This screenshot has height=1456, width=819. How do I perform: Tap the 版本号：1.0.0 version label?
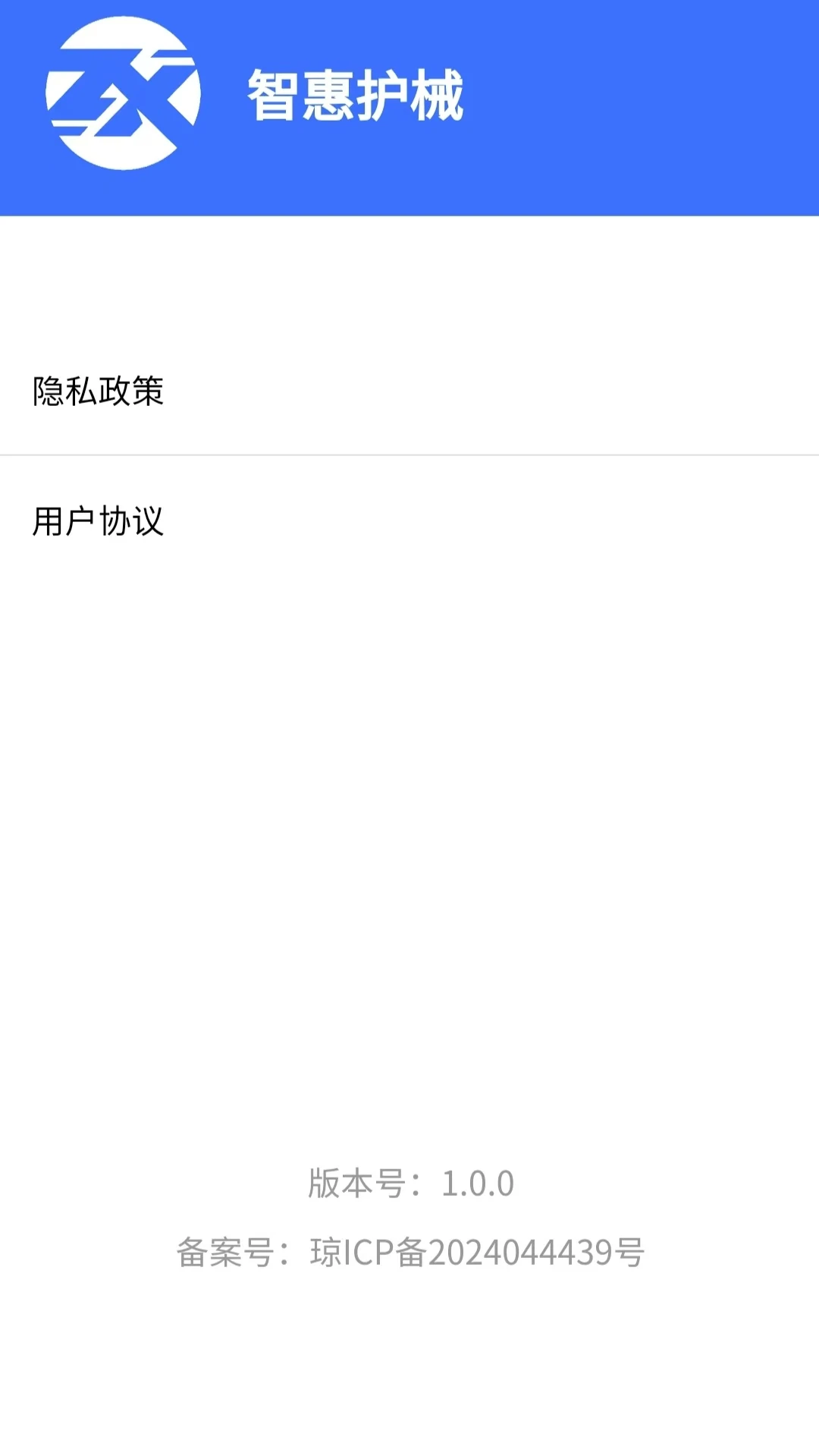(409, 1182)
